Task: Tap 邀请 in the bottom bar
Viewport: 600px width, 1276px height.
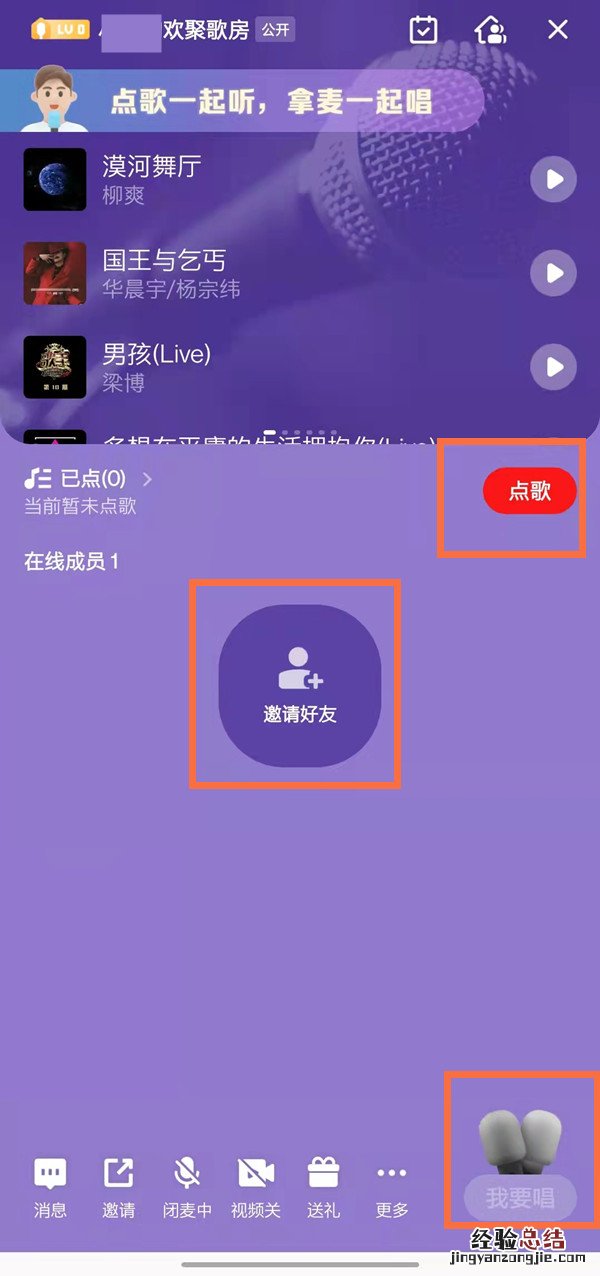Action: click(x=118, y=1188)
